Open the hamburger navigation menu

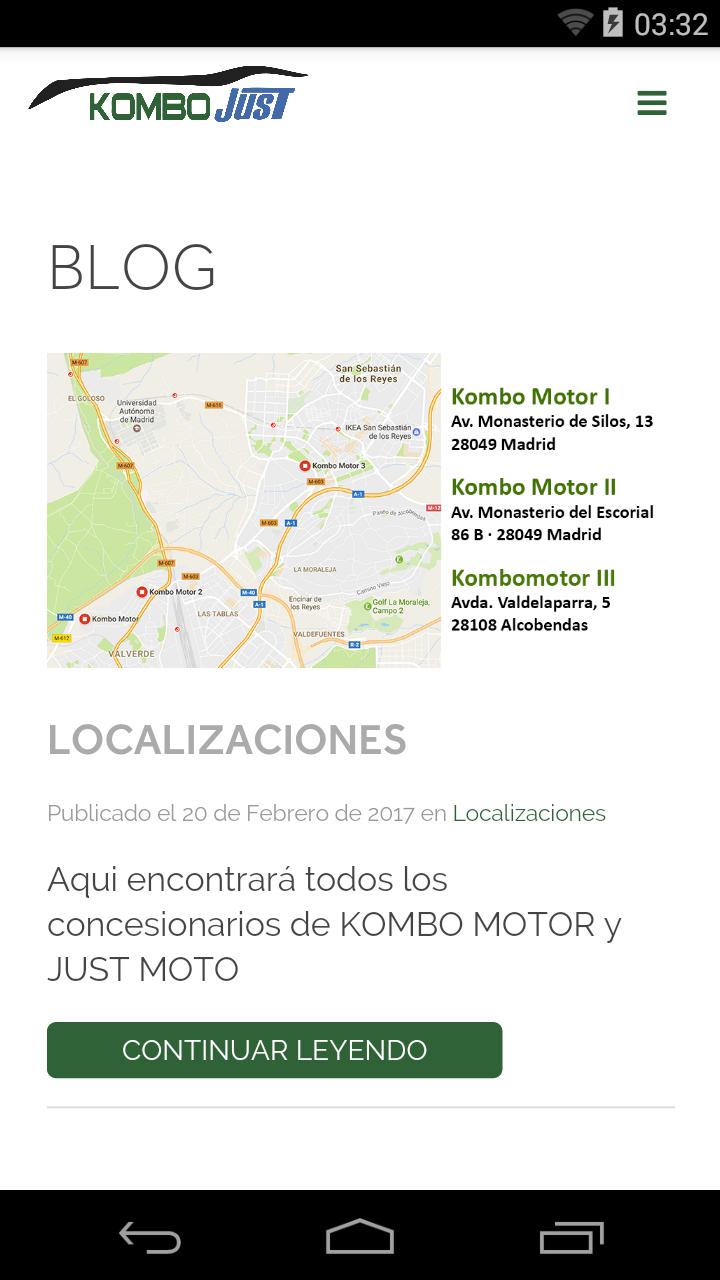pos(652,103)
